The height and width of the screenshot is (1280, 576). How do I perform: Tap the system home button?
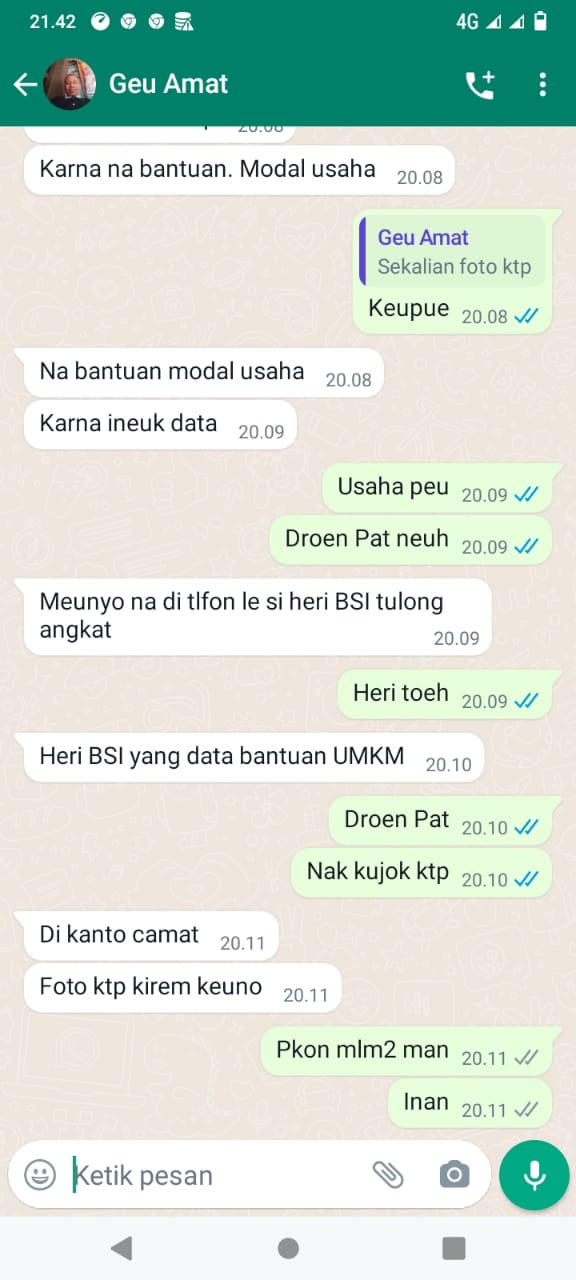pyautogui.click(x=288, y=1247)
